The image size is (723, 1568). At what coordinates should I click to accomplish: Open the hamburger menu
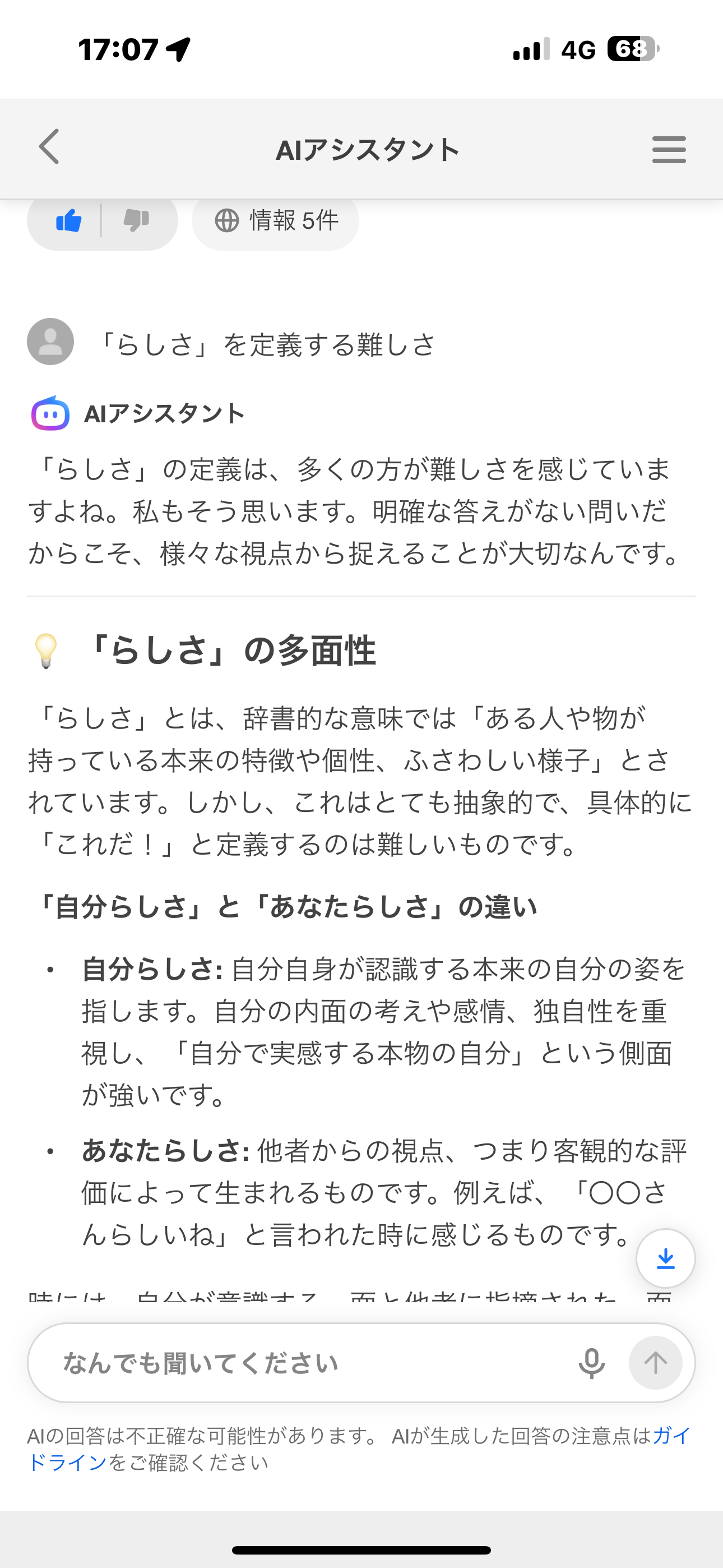668,149
